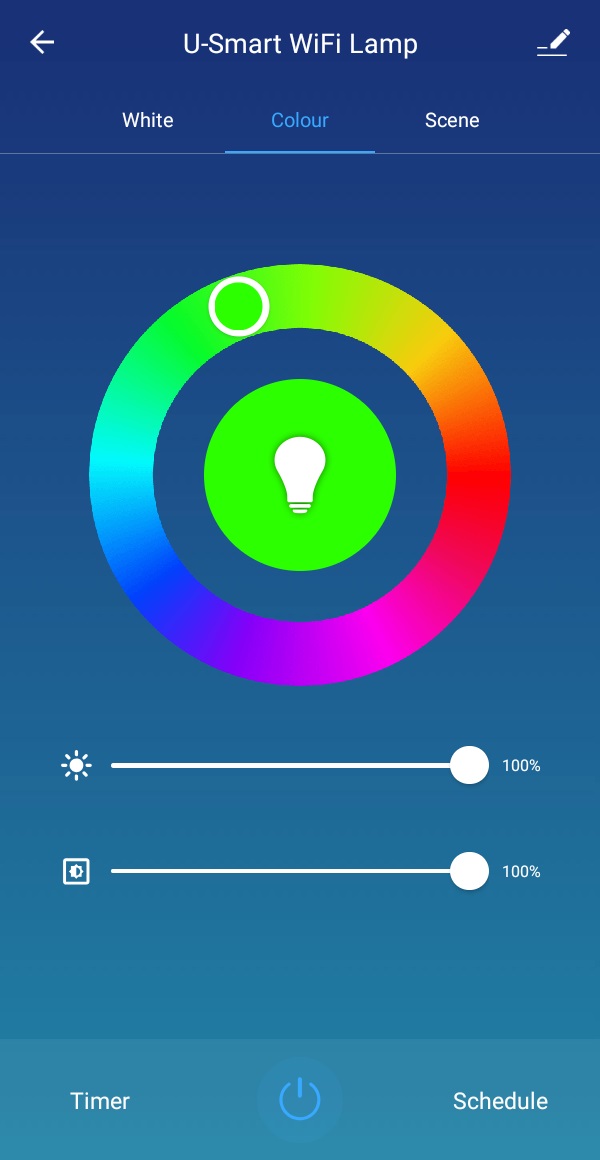Tap the green bulb in the centre
This screenshot has width=600, height=1160.
(x=300, y=475)
